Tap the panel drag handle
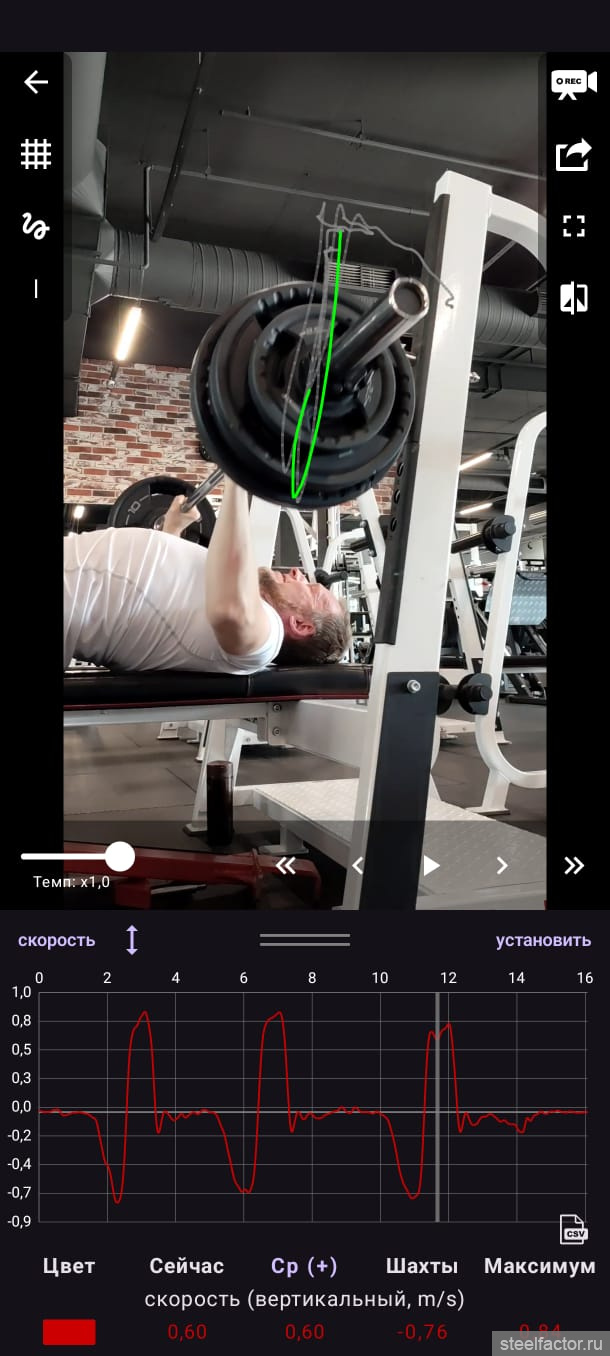Image resolution: width=610 pixels, height=1356 pixels. (304, 940)
